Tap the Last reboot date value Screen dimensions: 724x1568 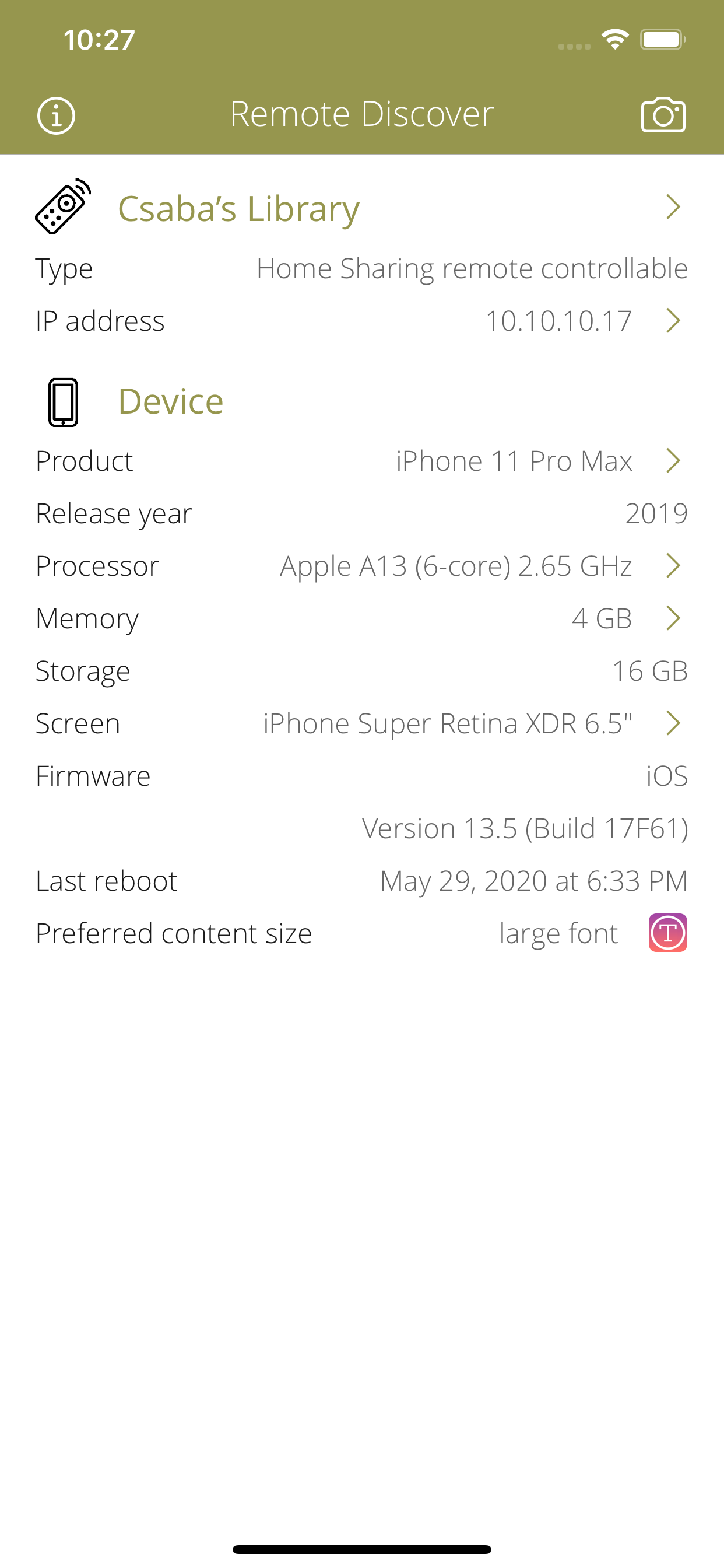(x=533, y=880)
